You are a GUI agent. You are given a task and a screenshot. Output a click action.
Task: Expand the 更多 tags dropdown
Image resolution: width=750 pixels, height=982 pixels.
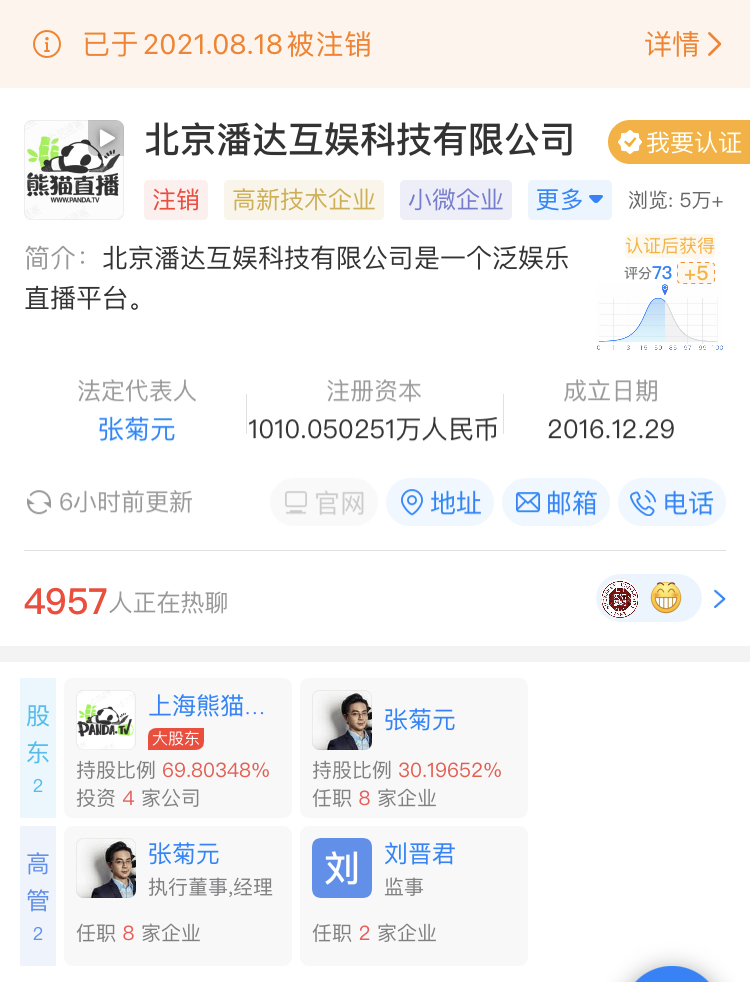(x=569, y=200)
